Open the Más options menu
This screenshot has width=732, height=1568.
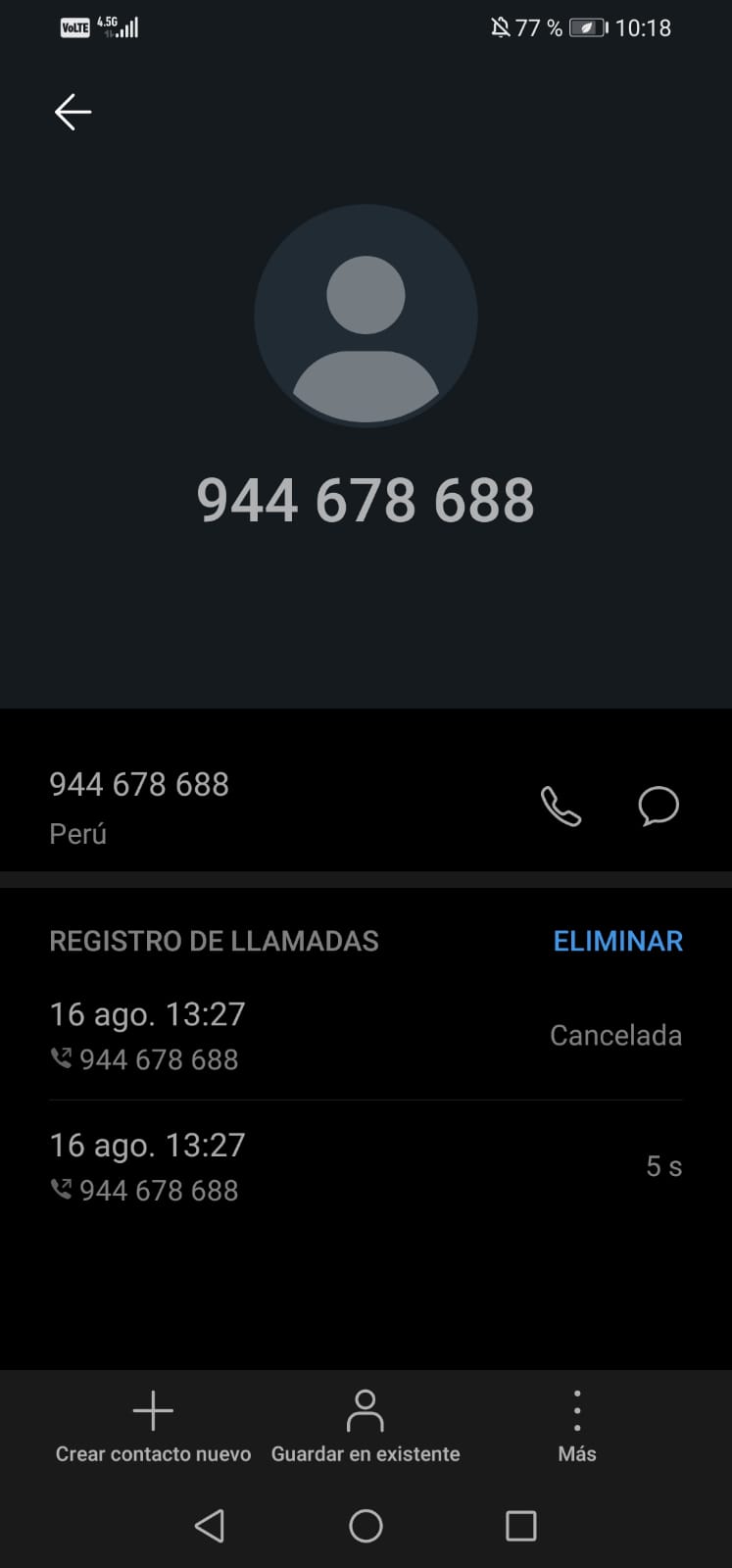(577, 1427)
